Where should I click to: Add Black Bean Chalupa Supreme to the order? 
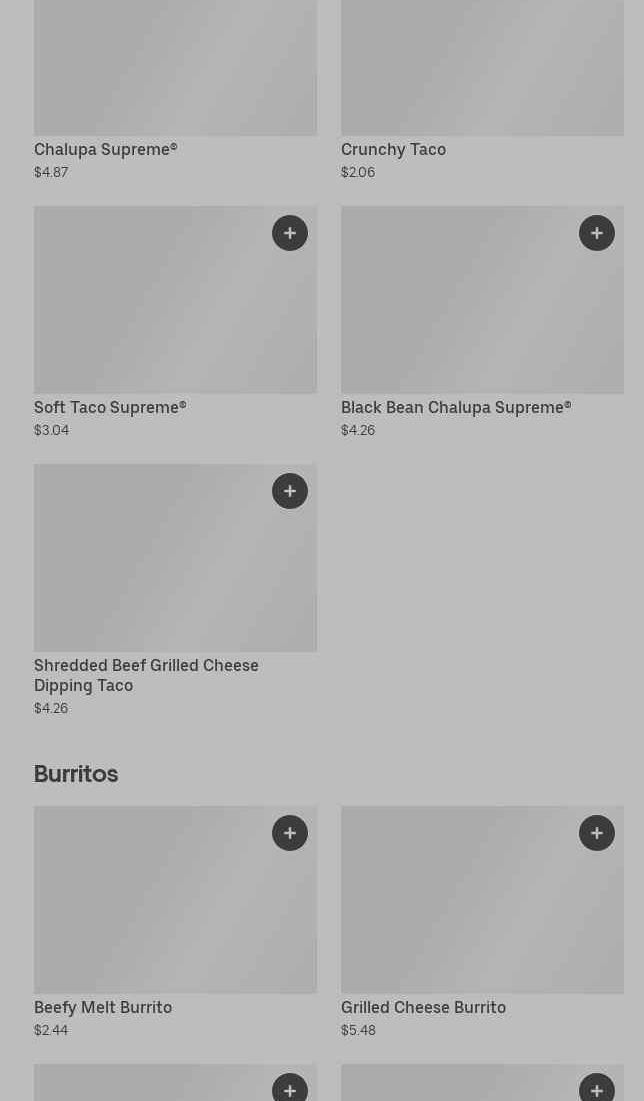[597, 233]
